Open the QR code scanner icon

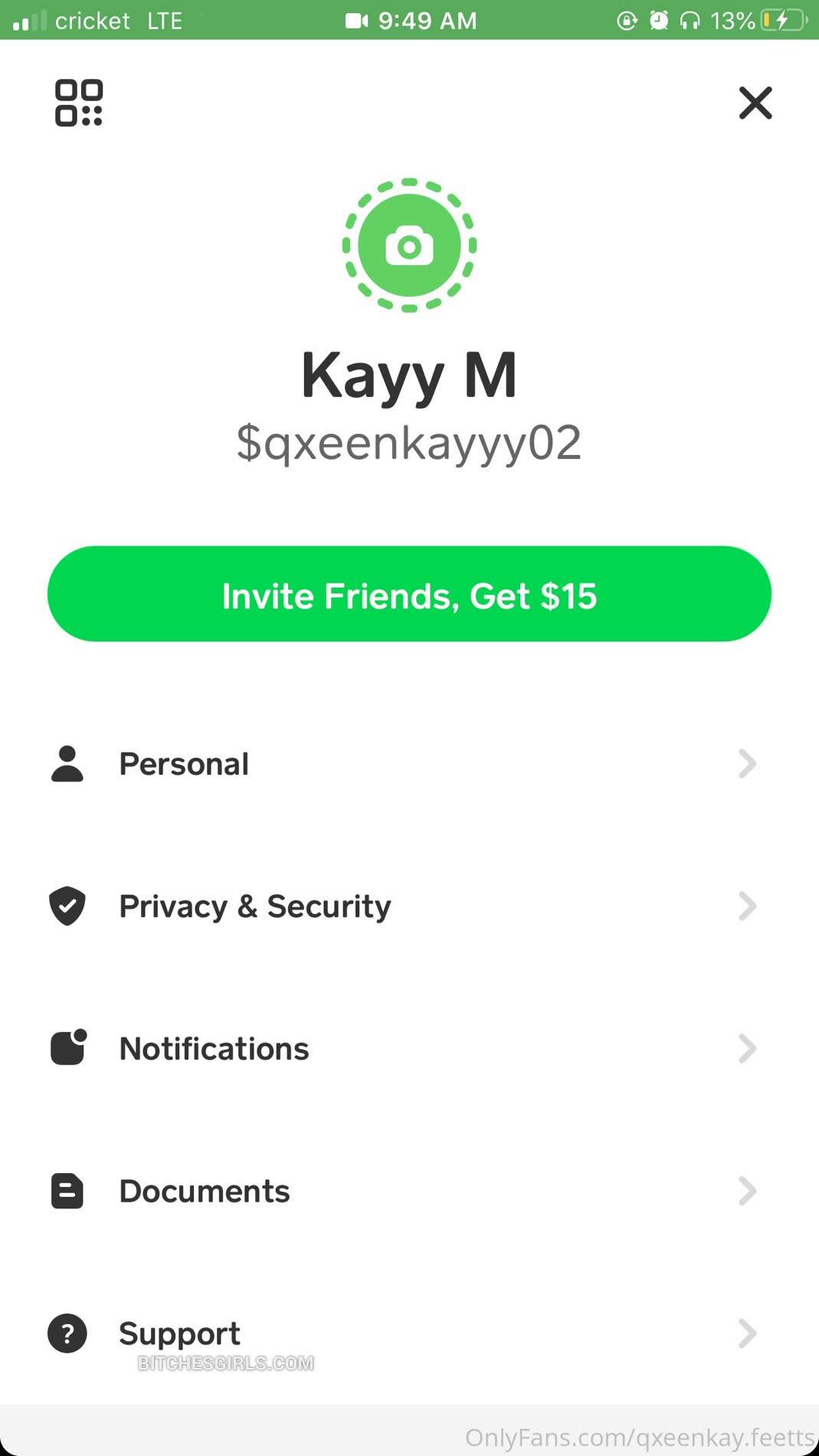pos(78,103)
